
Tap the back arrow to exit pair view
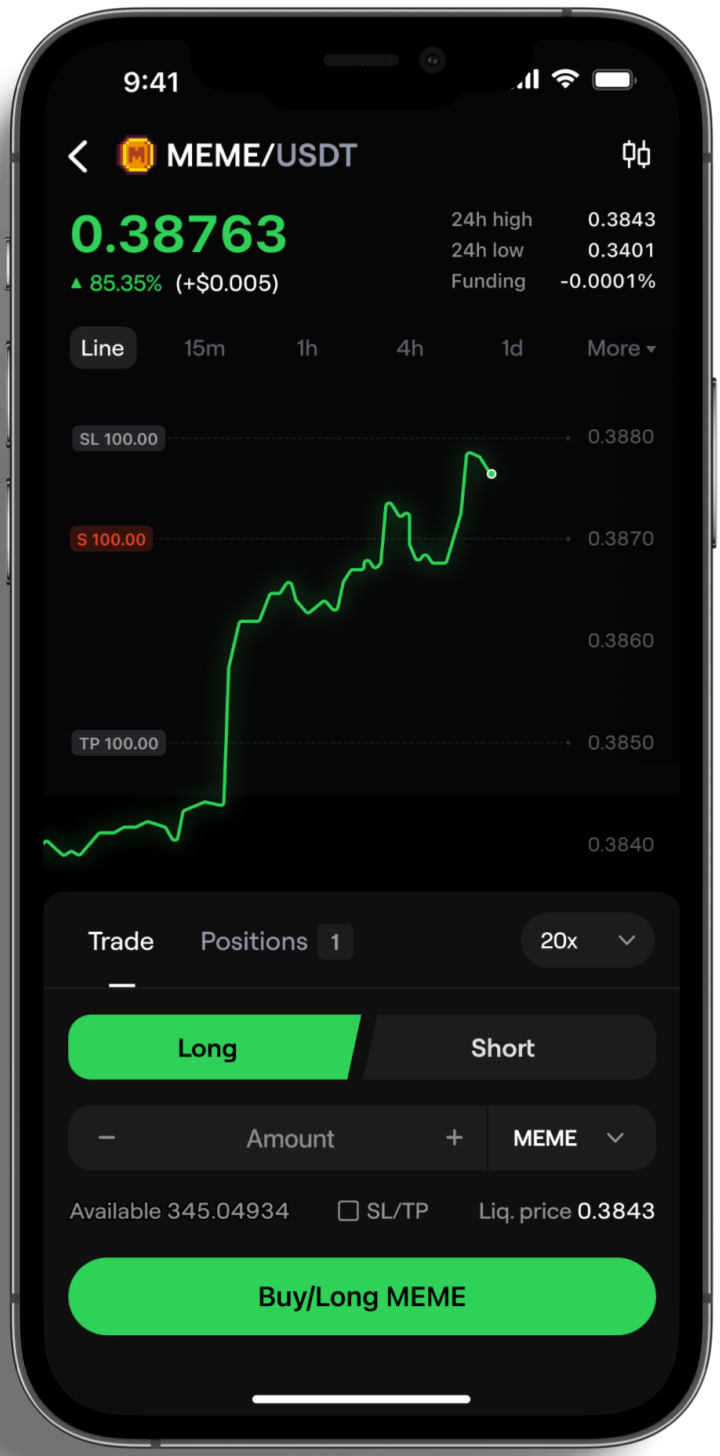[79, 155]
